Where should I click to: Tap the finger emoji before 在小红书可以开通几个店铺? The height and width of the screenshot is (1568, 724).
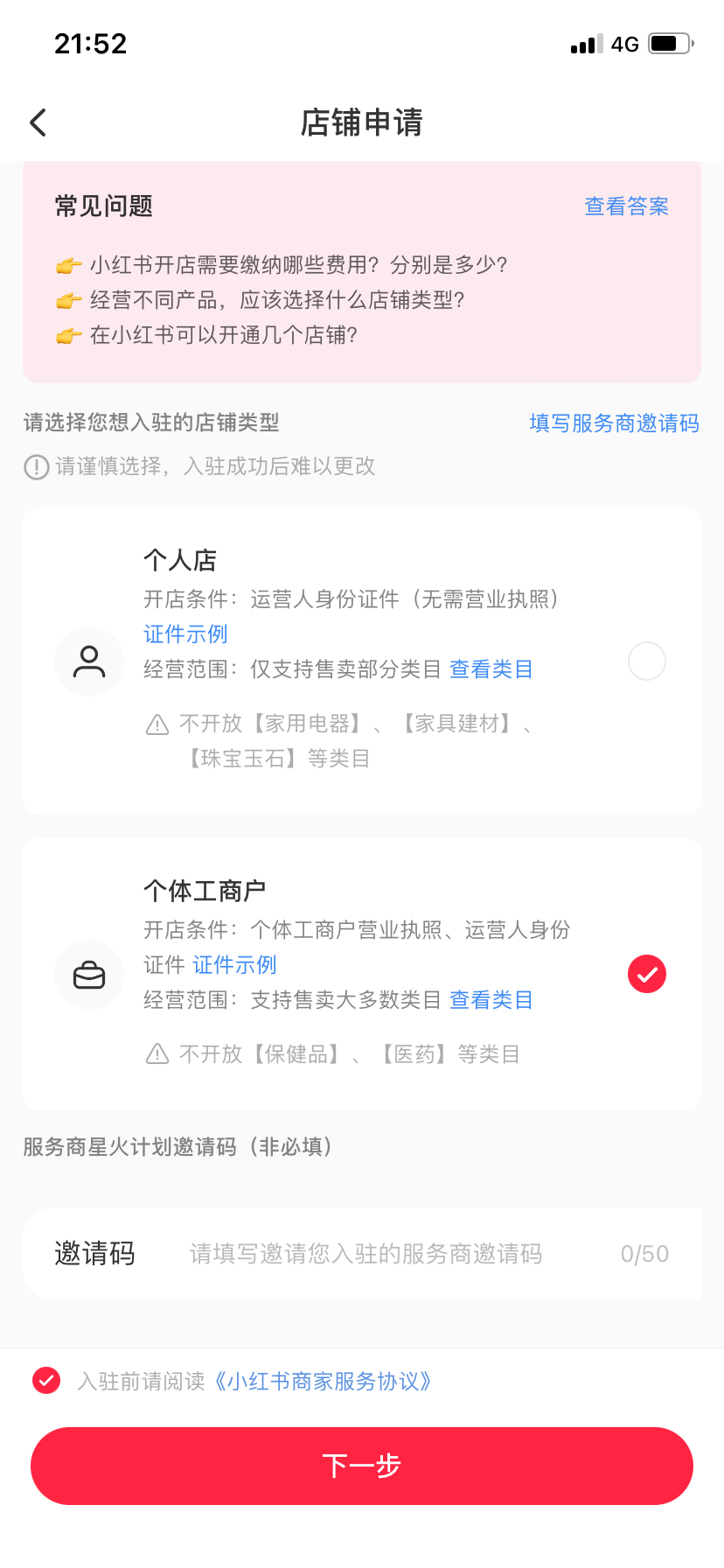click(69, 334)
